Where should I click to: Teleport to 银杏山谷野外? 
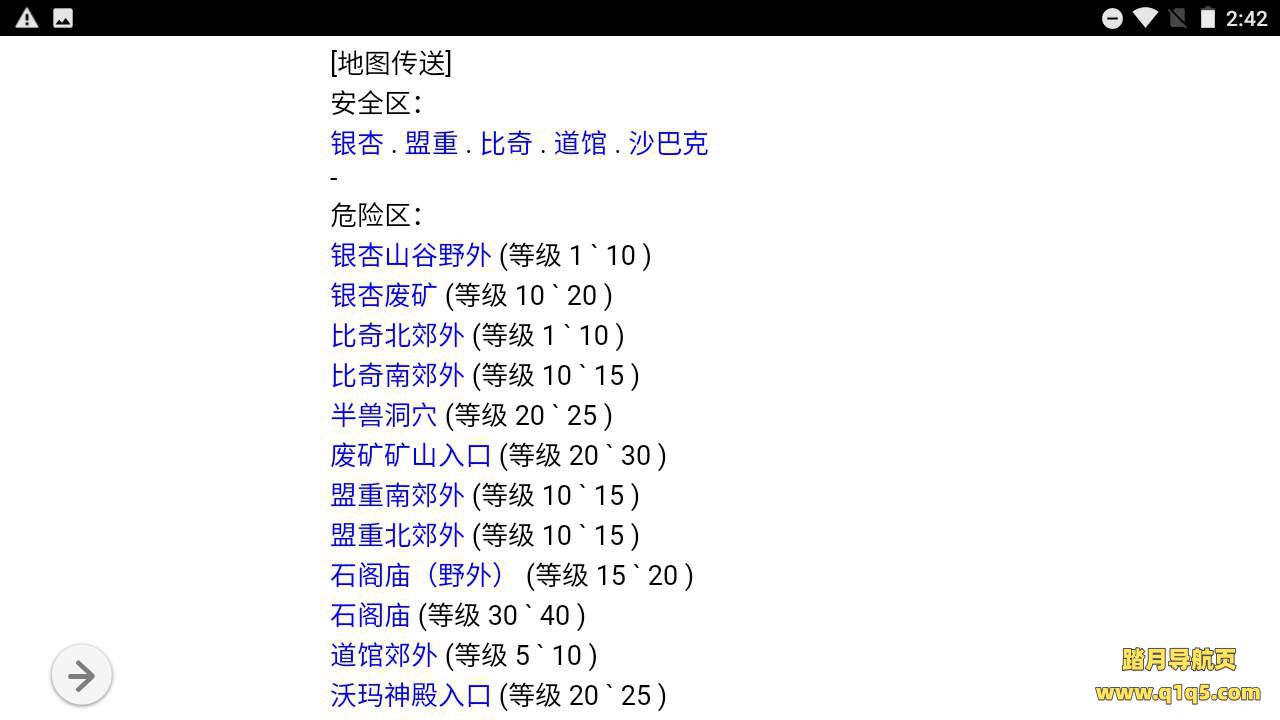point(411,255)
